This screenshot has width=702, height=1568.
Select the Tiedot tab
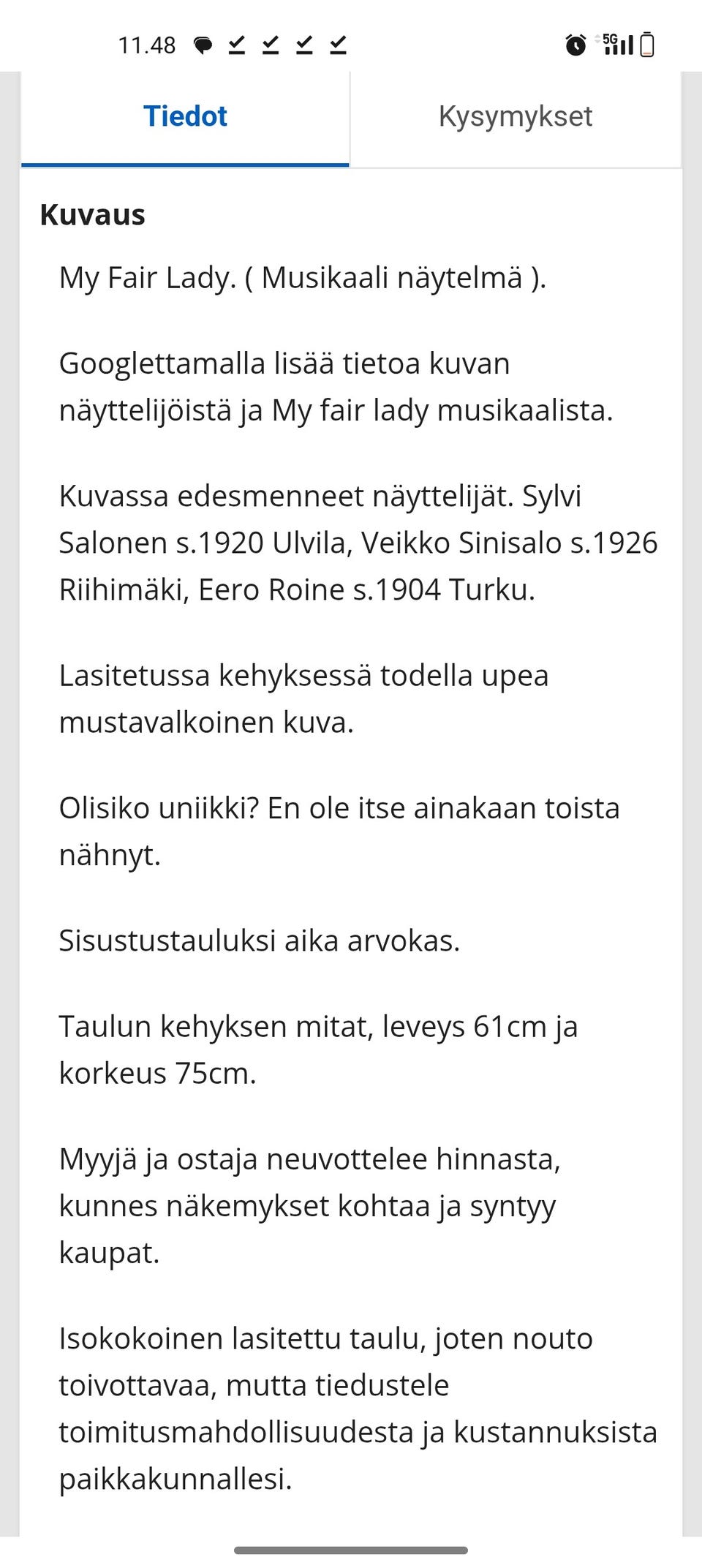[x=186, y=116]
